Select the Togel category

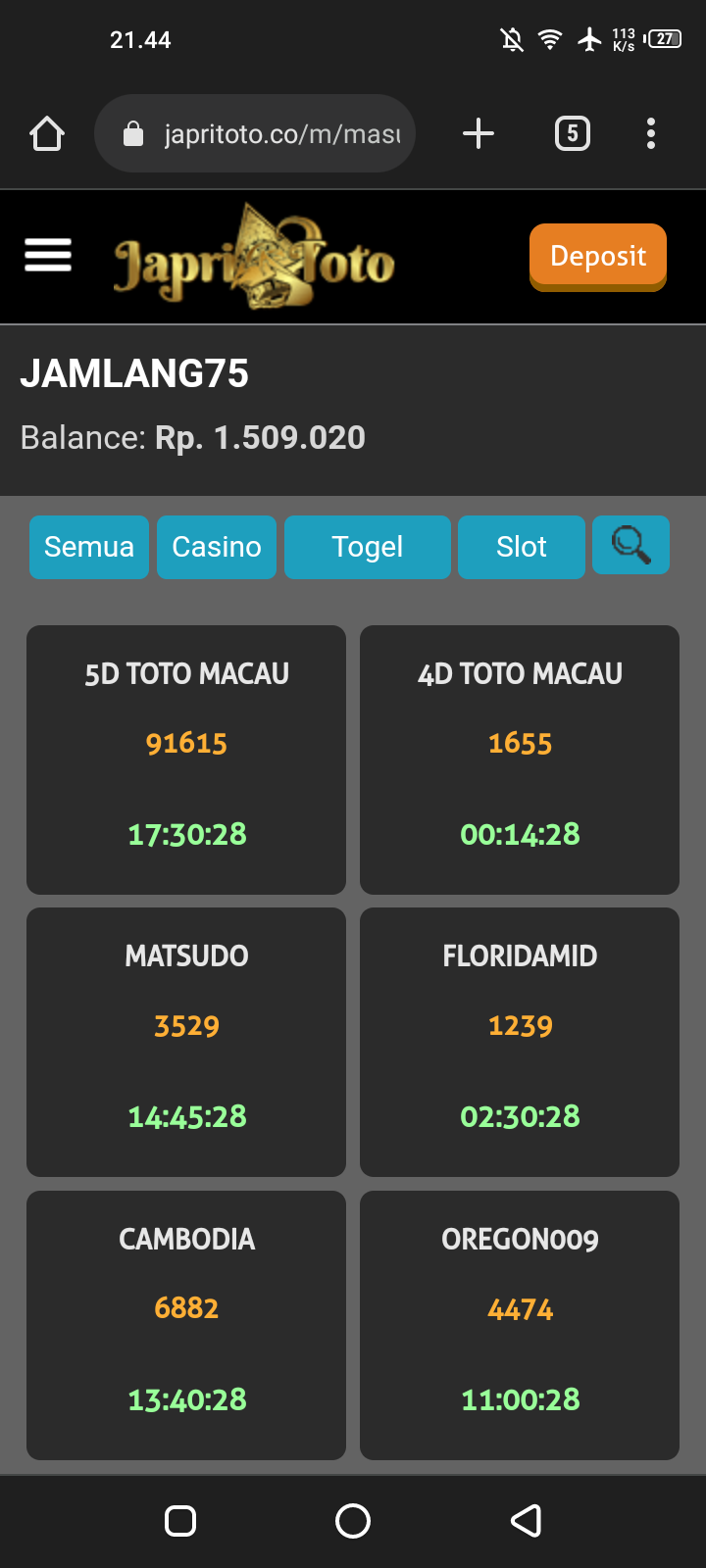(x=368, y=547)
